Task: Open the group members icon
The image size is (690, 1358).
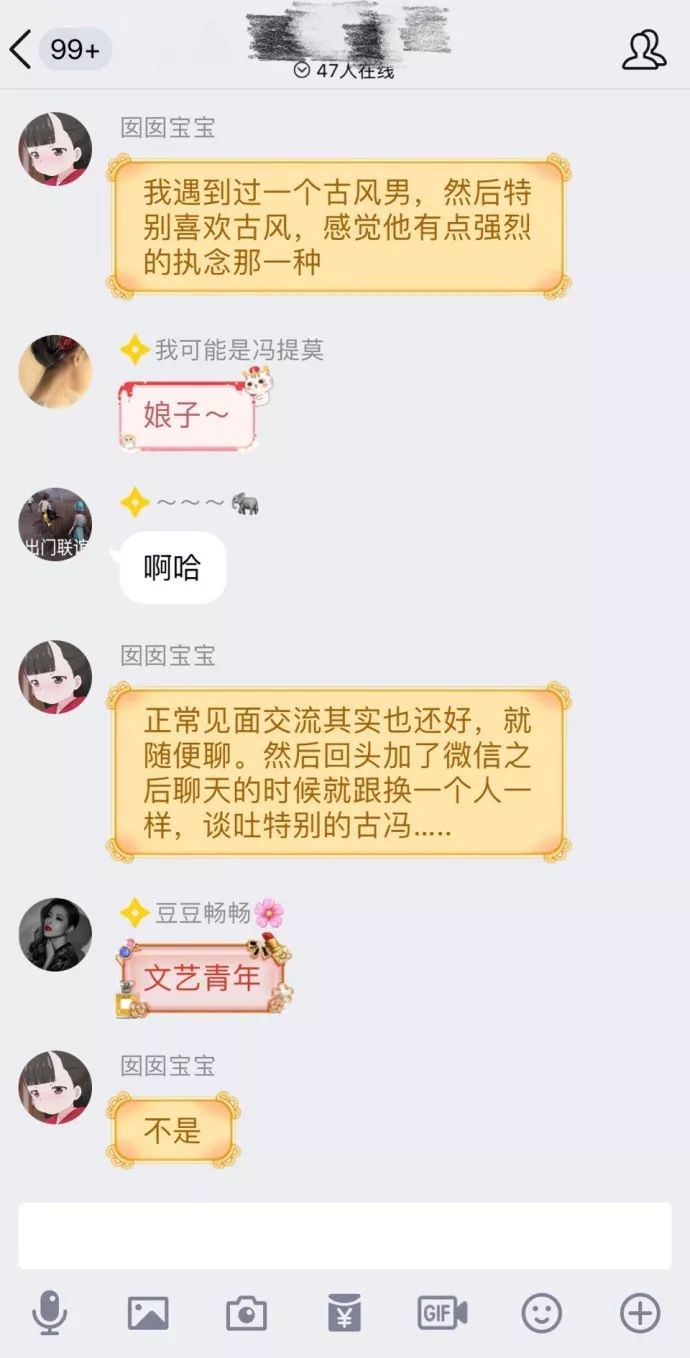Action: click(644, 50)
